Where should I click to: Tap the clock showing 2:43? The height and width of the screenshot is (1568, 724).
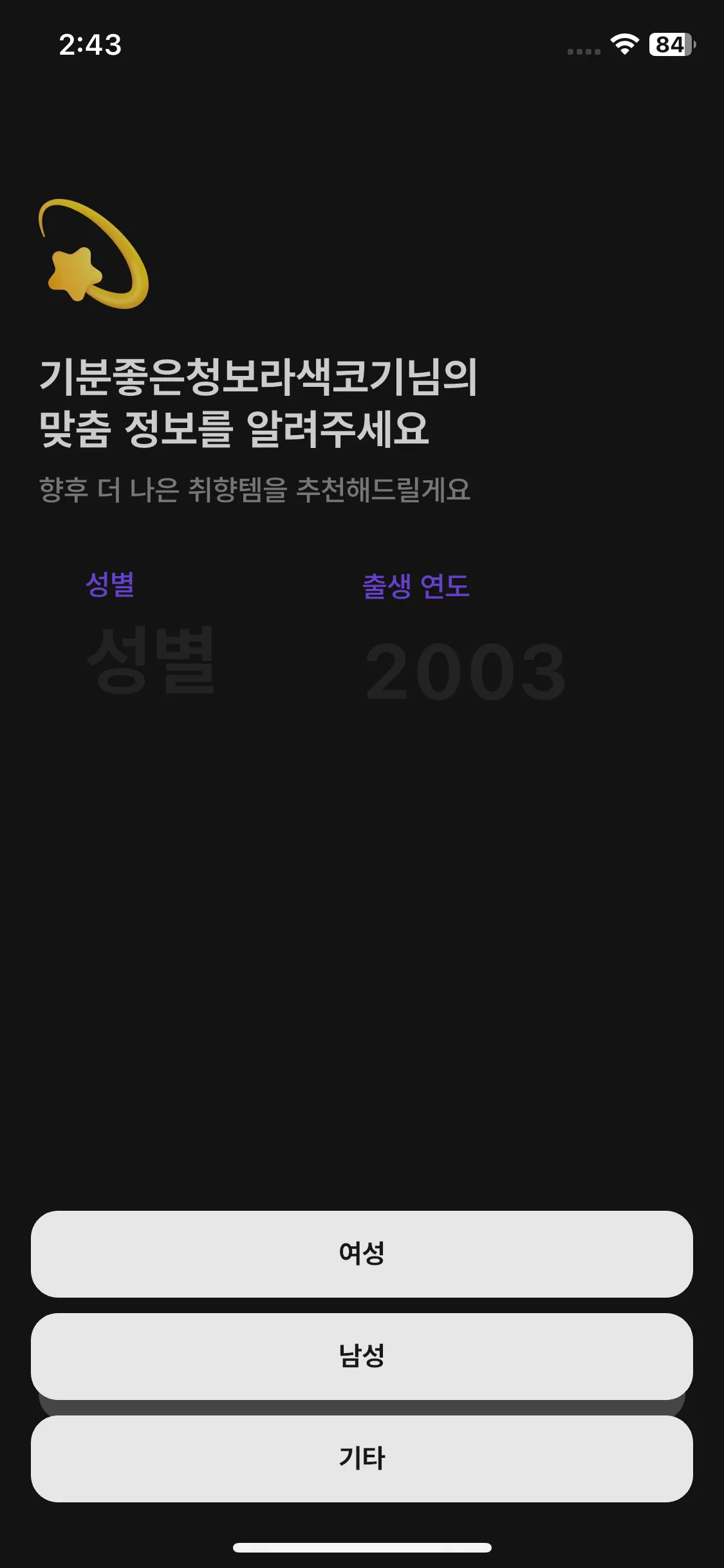click(x=90, y=45)
